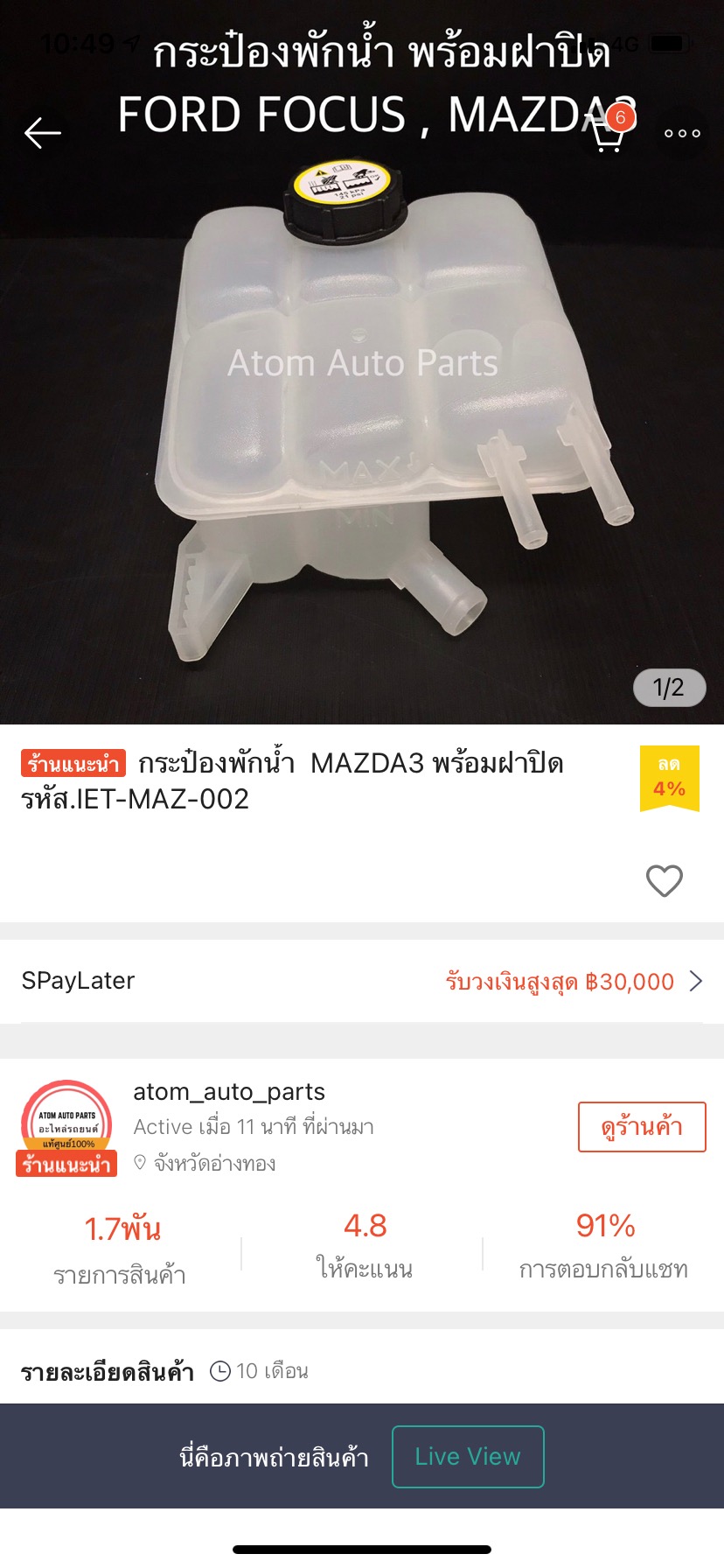Open atom_auto_parts shop profile
Image resolution: width=724 pixels, height=1568 pixels.
pos(229,1092)
